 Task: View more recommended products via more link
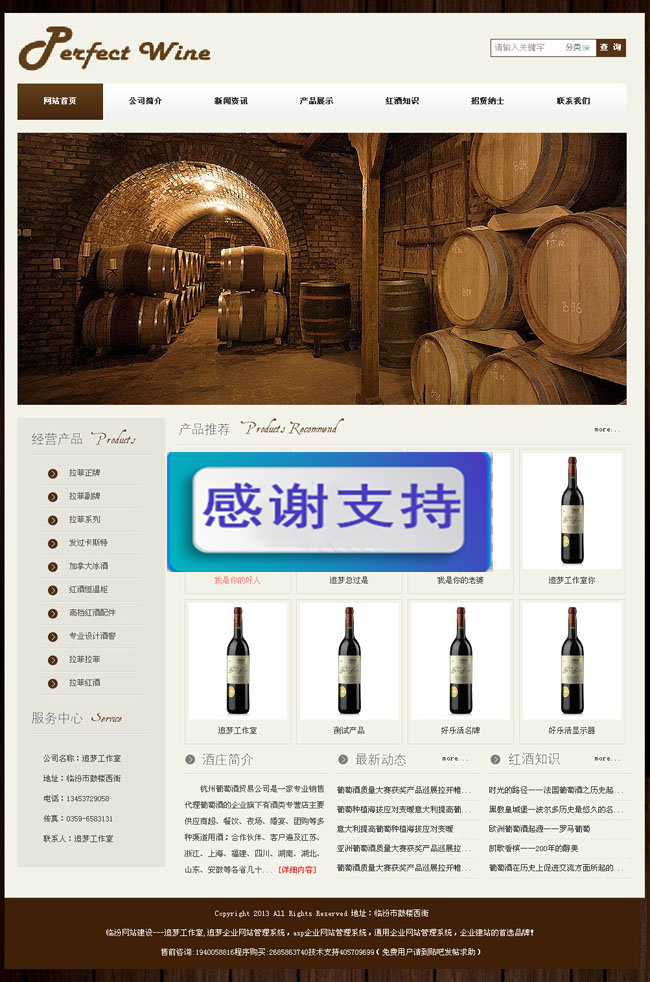point(607,430)
